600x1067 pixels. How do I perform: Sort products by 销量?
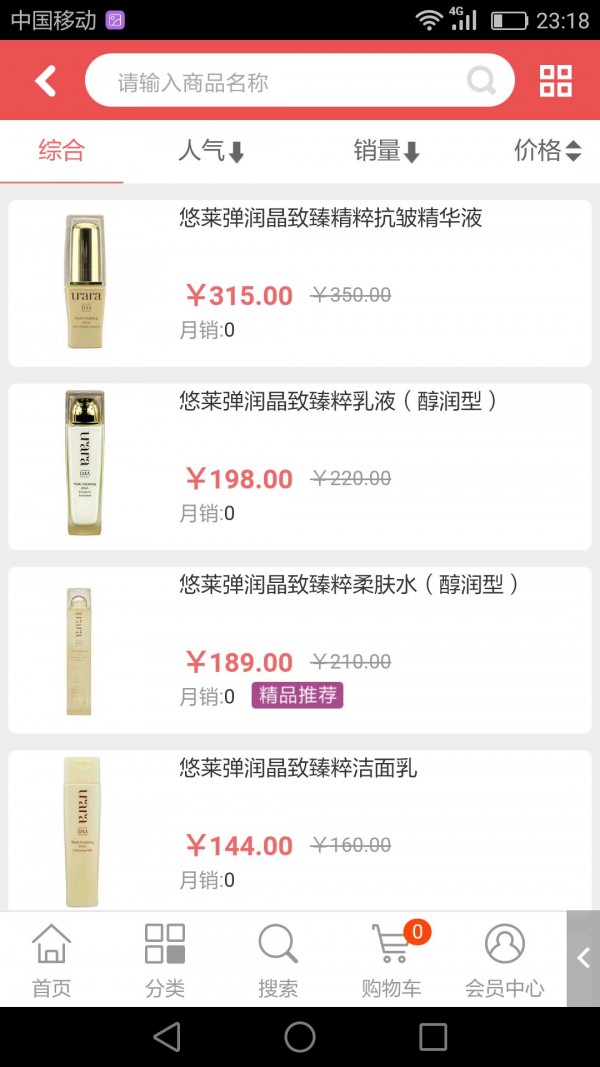point(386,151)
